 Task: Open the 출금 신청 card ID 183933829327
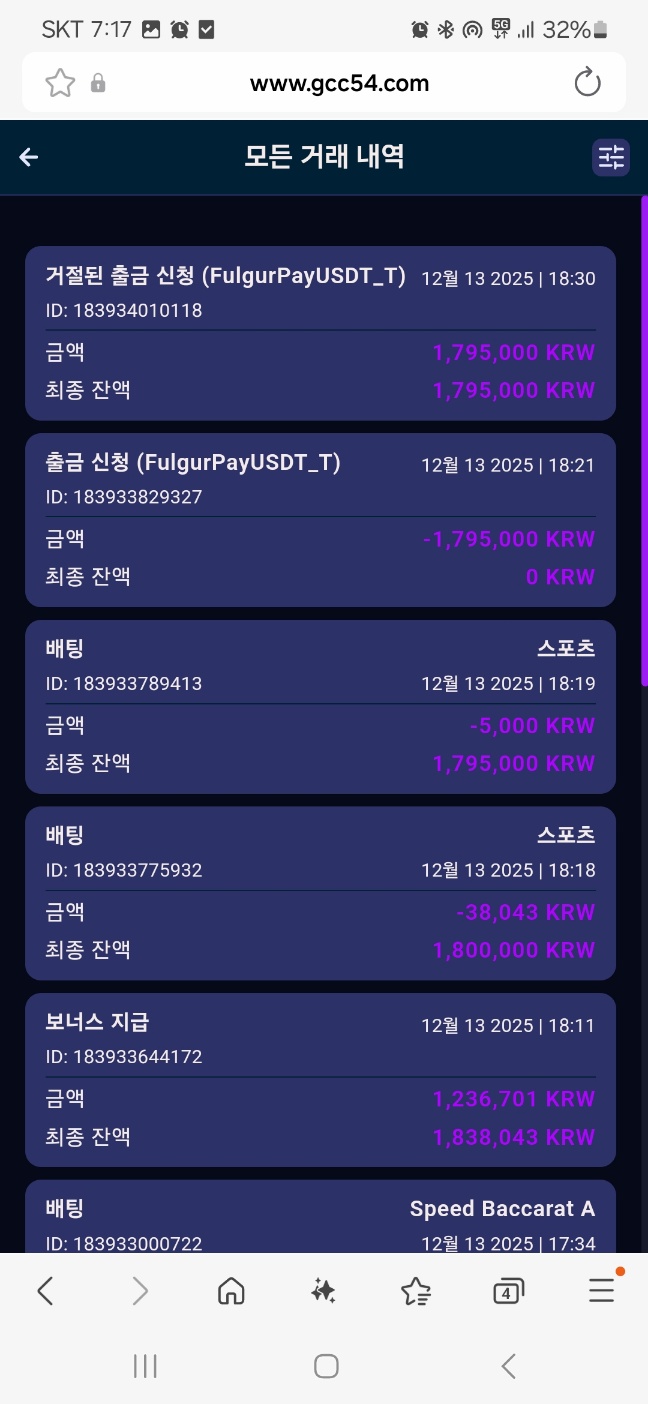(320, 519)
